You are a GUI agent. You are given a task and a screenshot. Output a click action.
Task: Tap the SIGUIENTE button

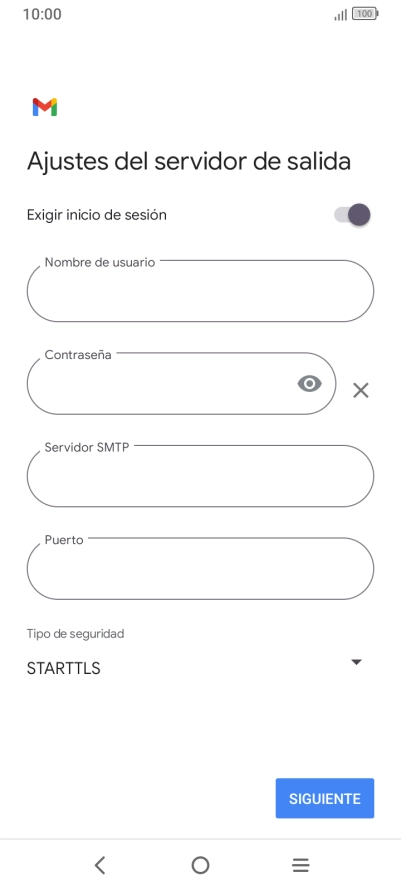pos(325,798)
